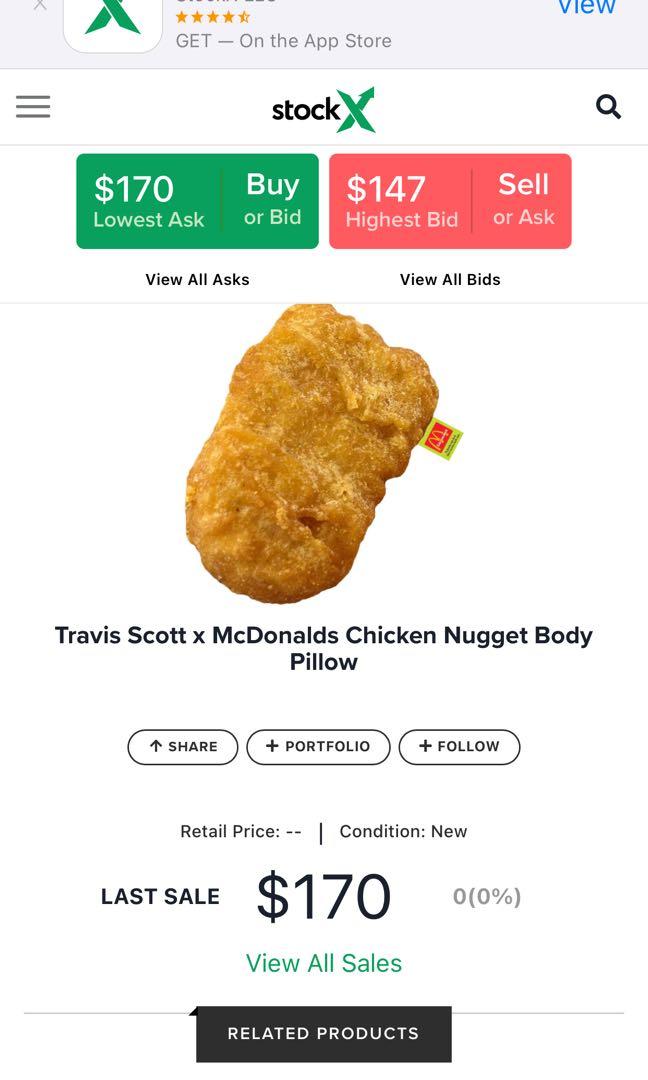Image resolution: width=648 pixels, height=1080 pixels.
Task: Tap the green Buy or Bid button
Action: tap(197, 201)
